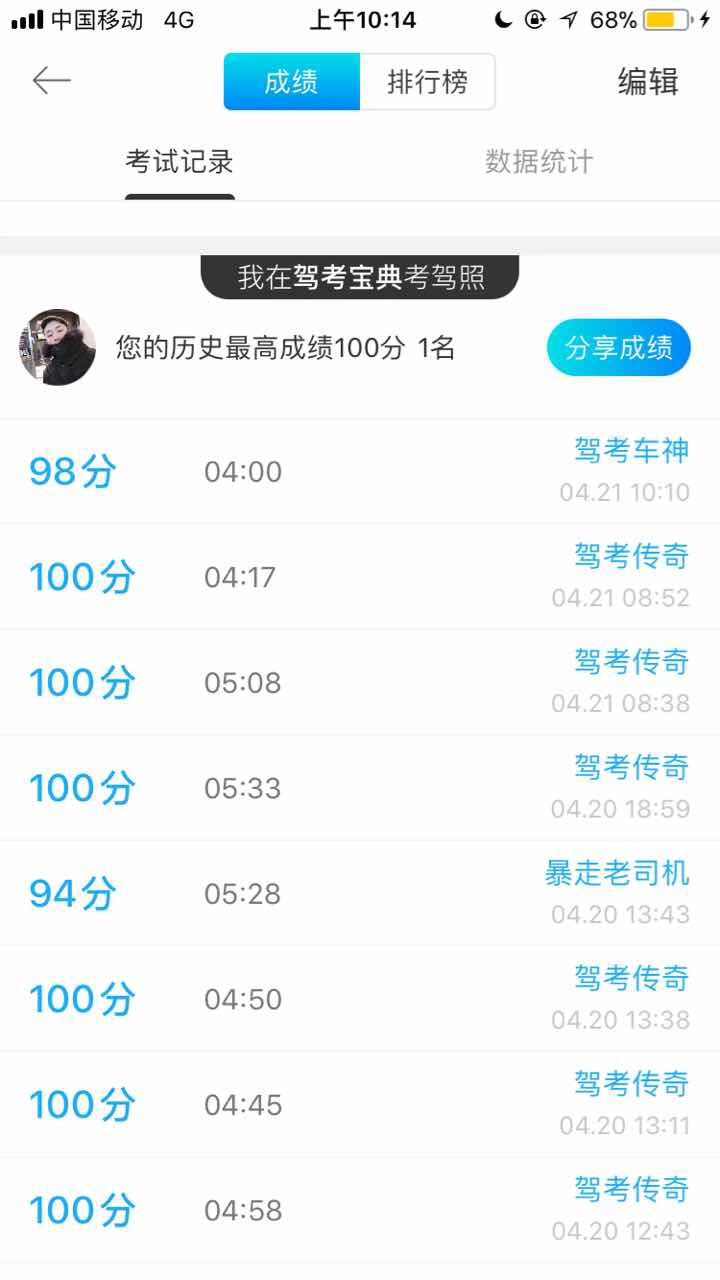This screenshot has width=720, height=1280.
Task: Open the 98分 record from 04.21 10:10
Action: point(360,471)
